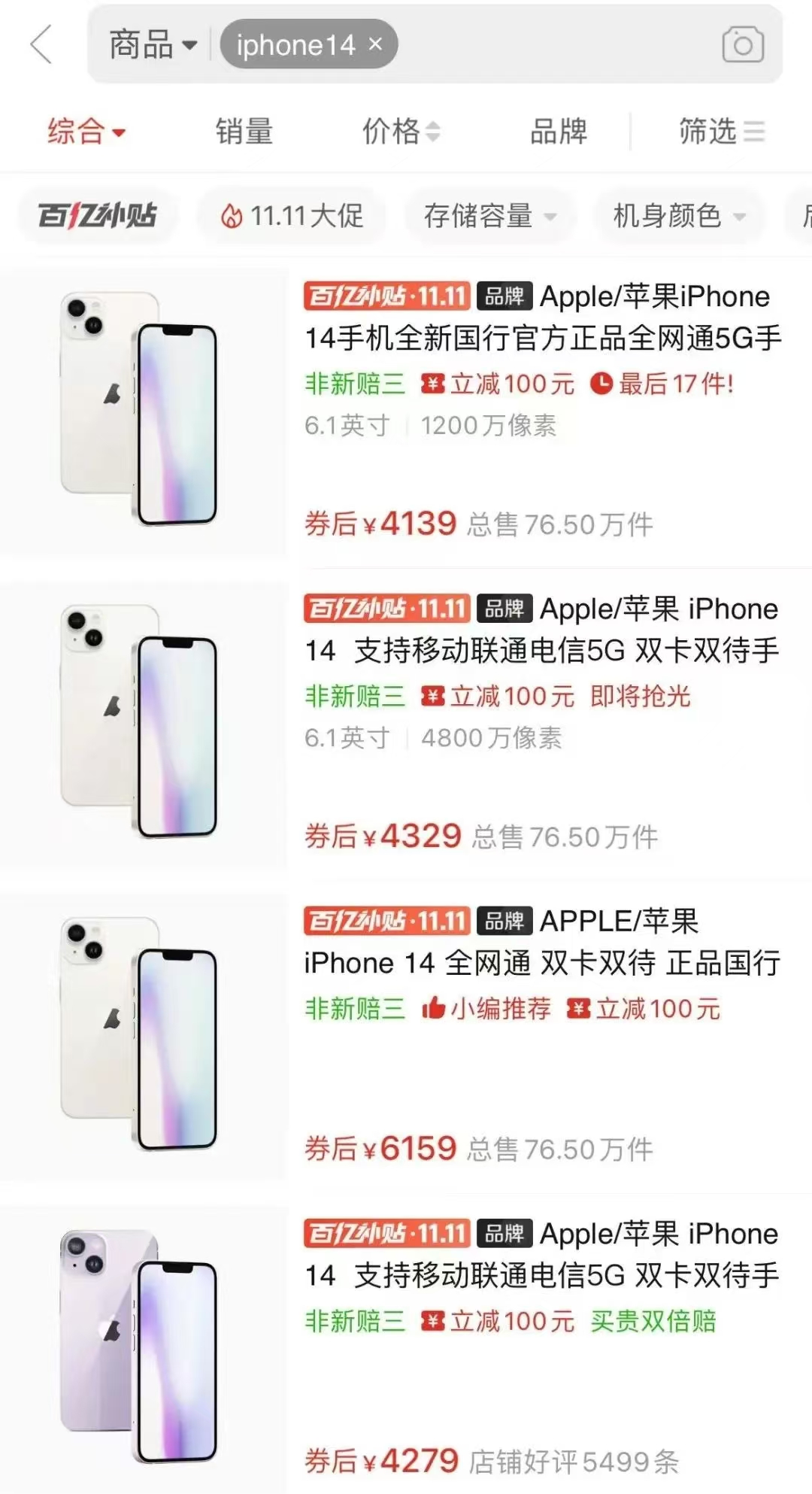Select the 综合 sort tab

(x=86, y=132)
